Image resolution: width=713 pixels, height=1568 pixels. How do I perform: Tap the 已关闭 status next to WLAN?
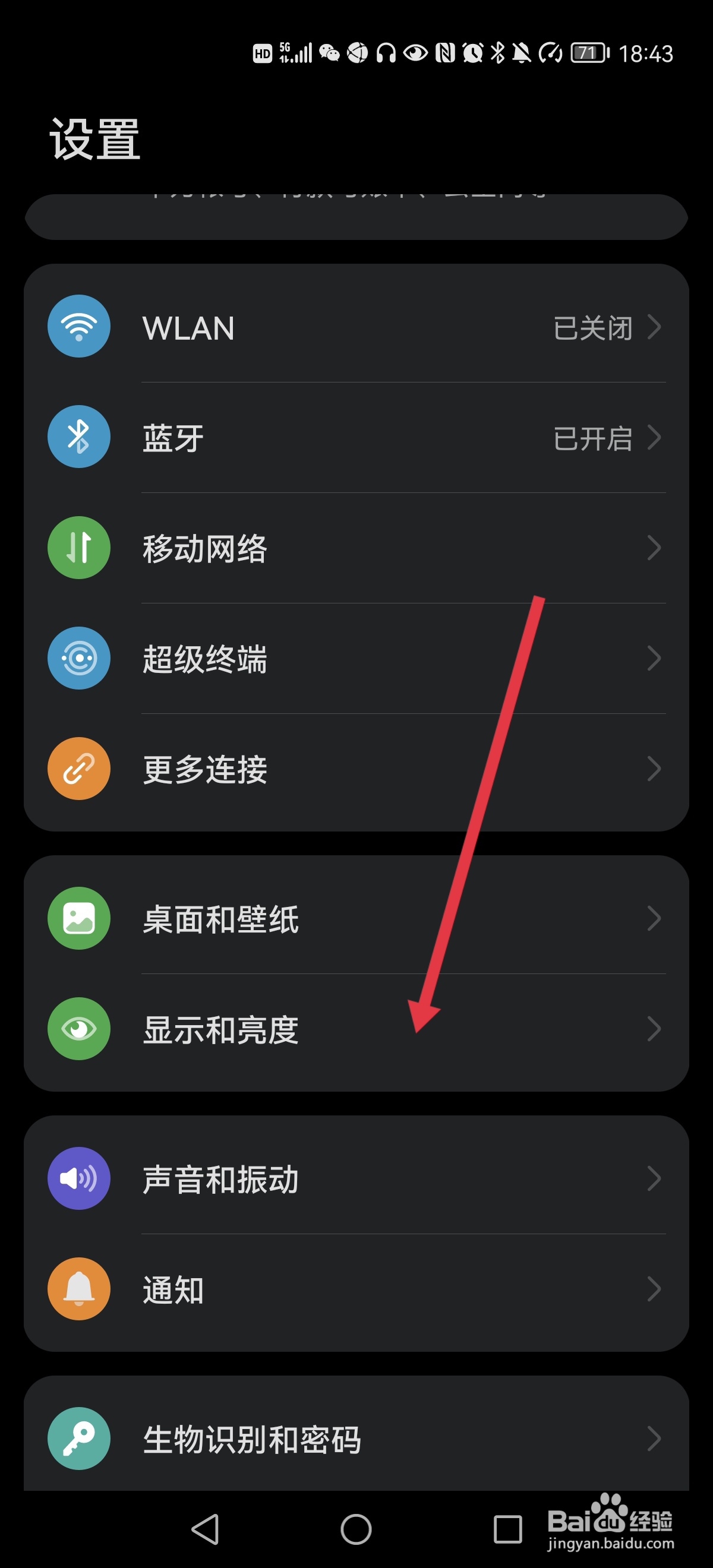tap(594, 327)
